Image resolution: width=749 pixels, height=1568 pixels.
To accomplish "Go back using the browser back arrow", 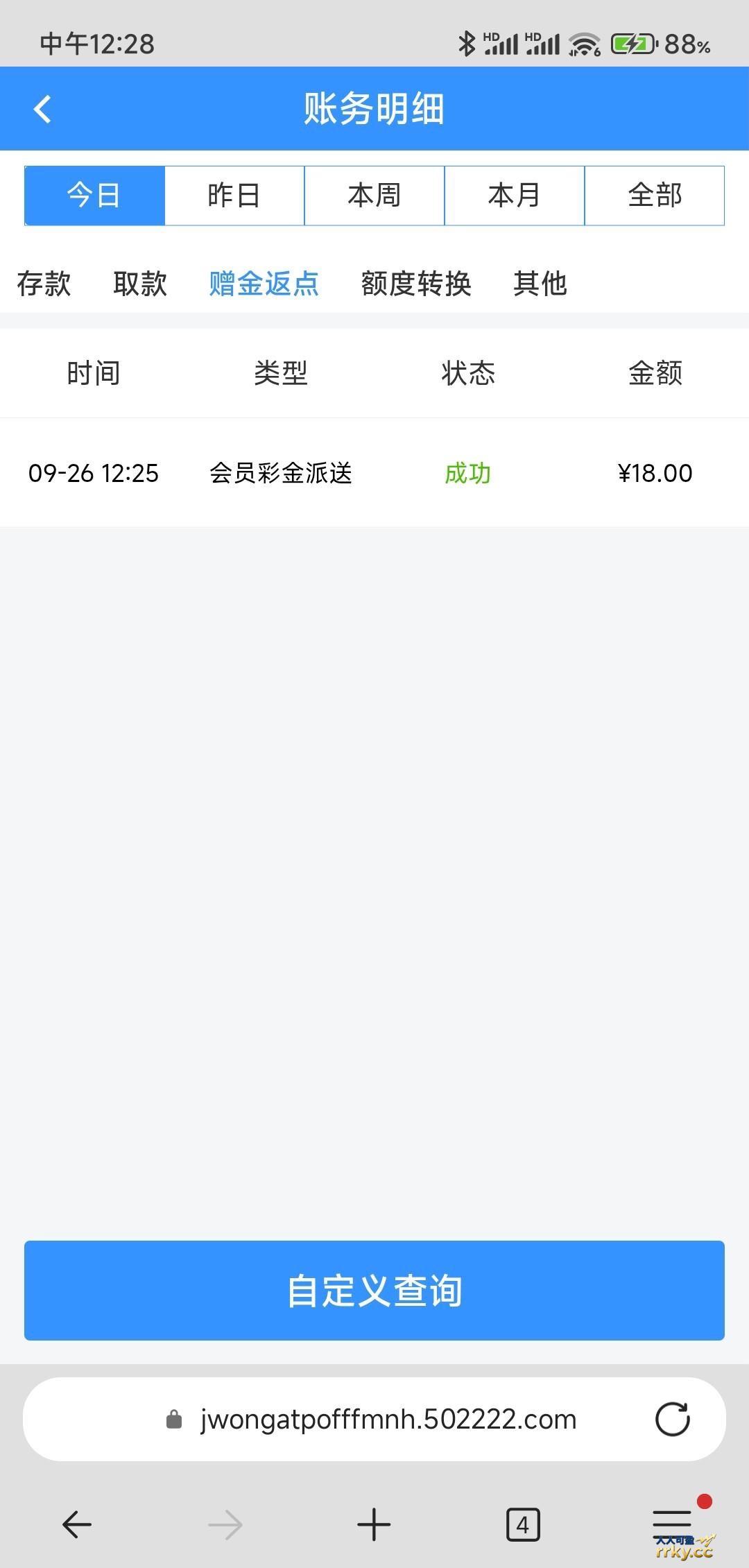I will [76, 1523].
